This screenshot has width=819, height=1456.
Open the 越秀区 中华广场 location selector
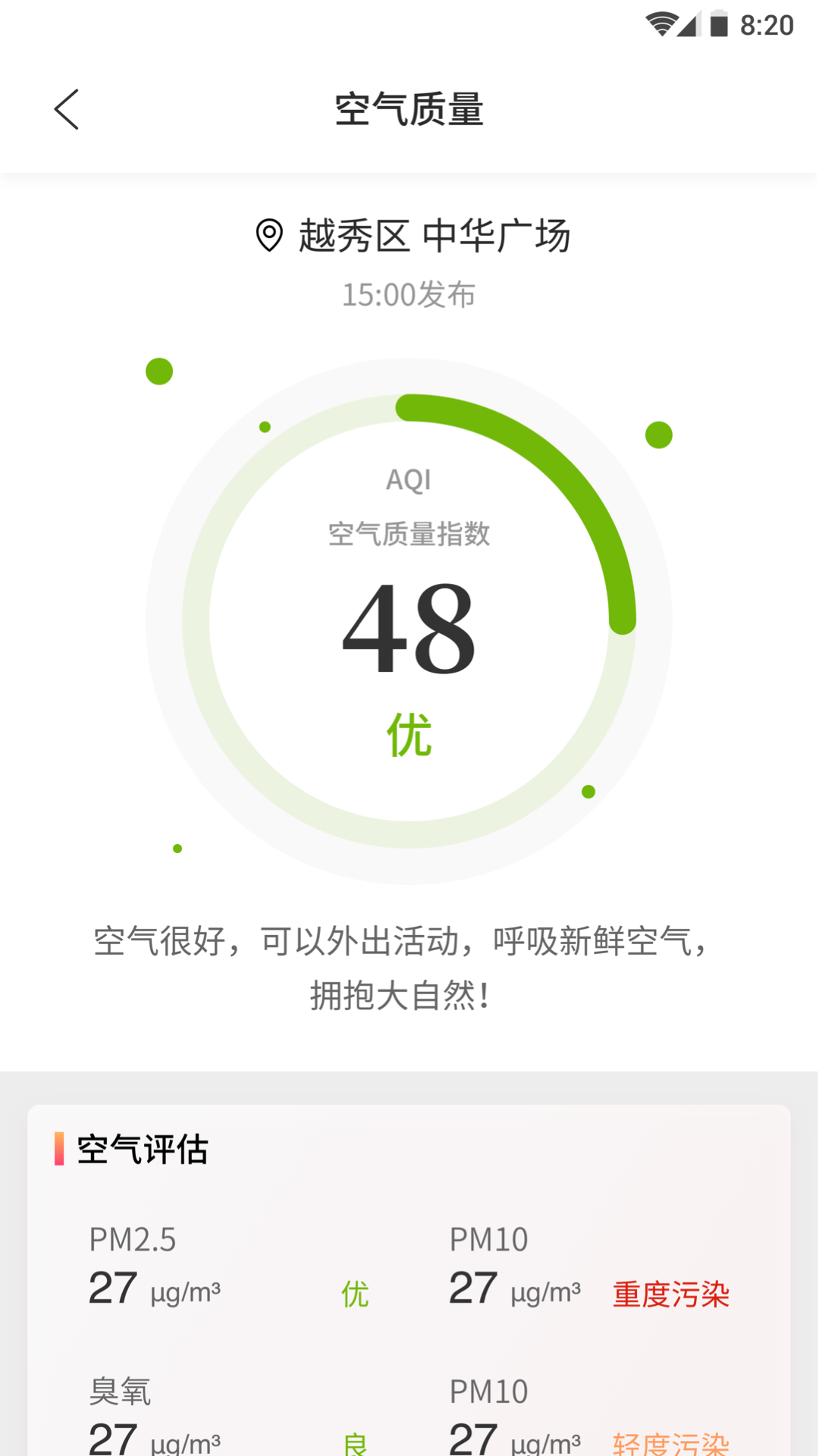[x=413, y=235]
